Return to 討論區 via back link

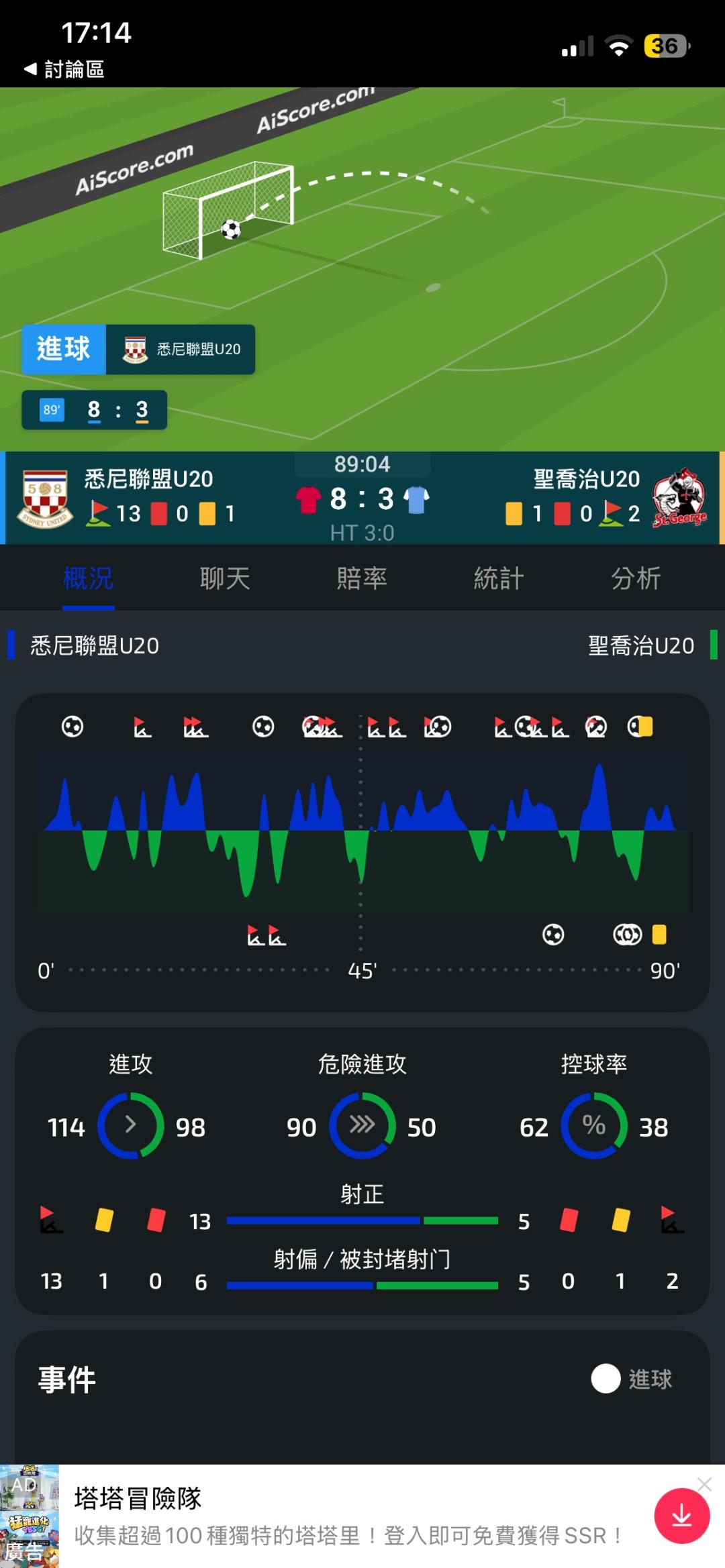click(x=64, y=69)
